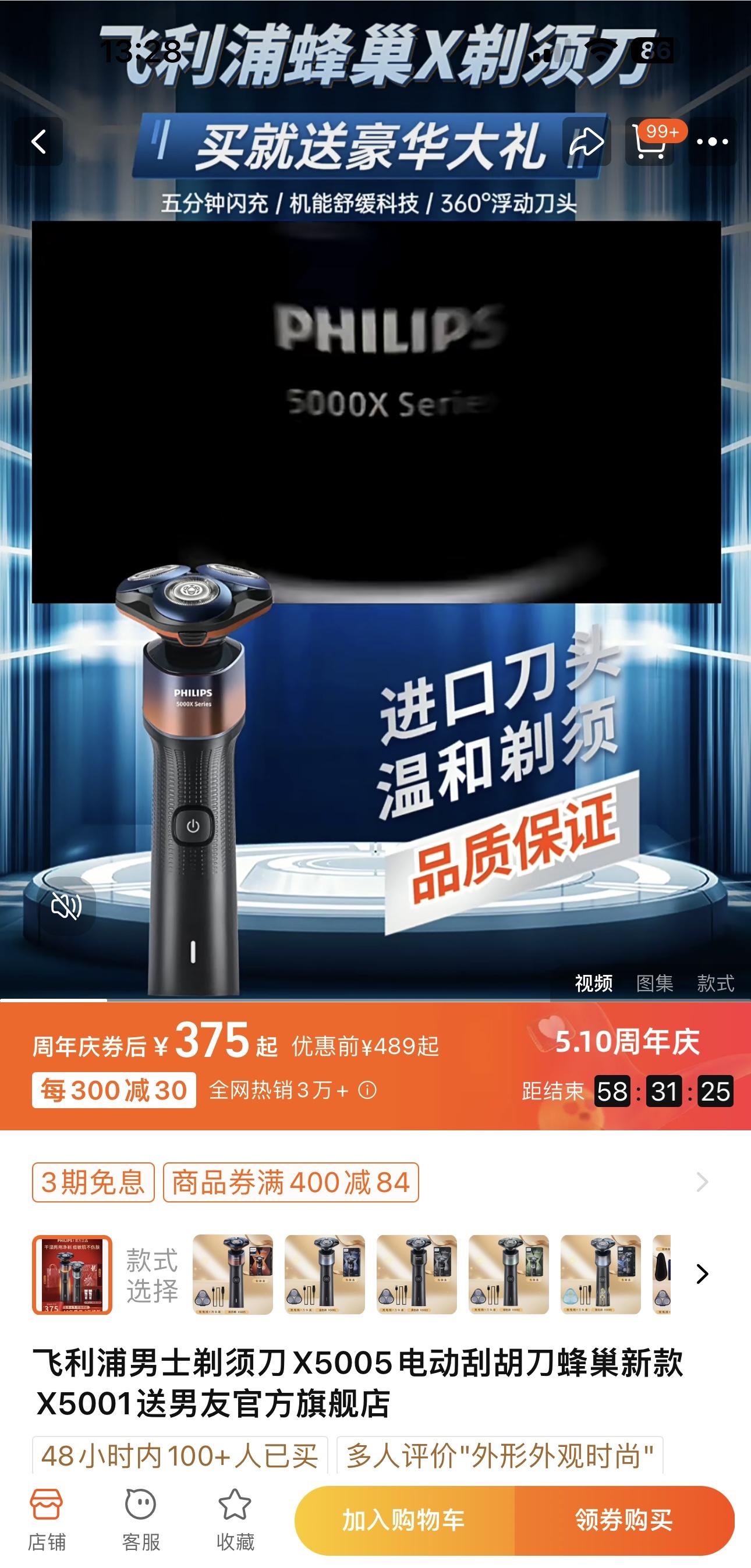Open the three-dot overflow menu
Screen dimensions: 751x1568
[712, 143]
